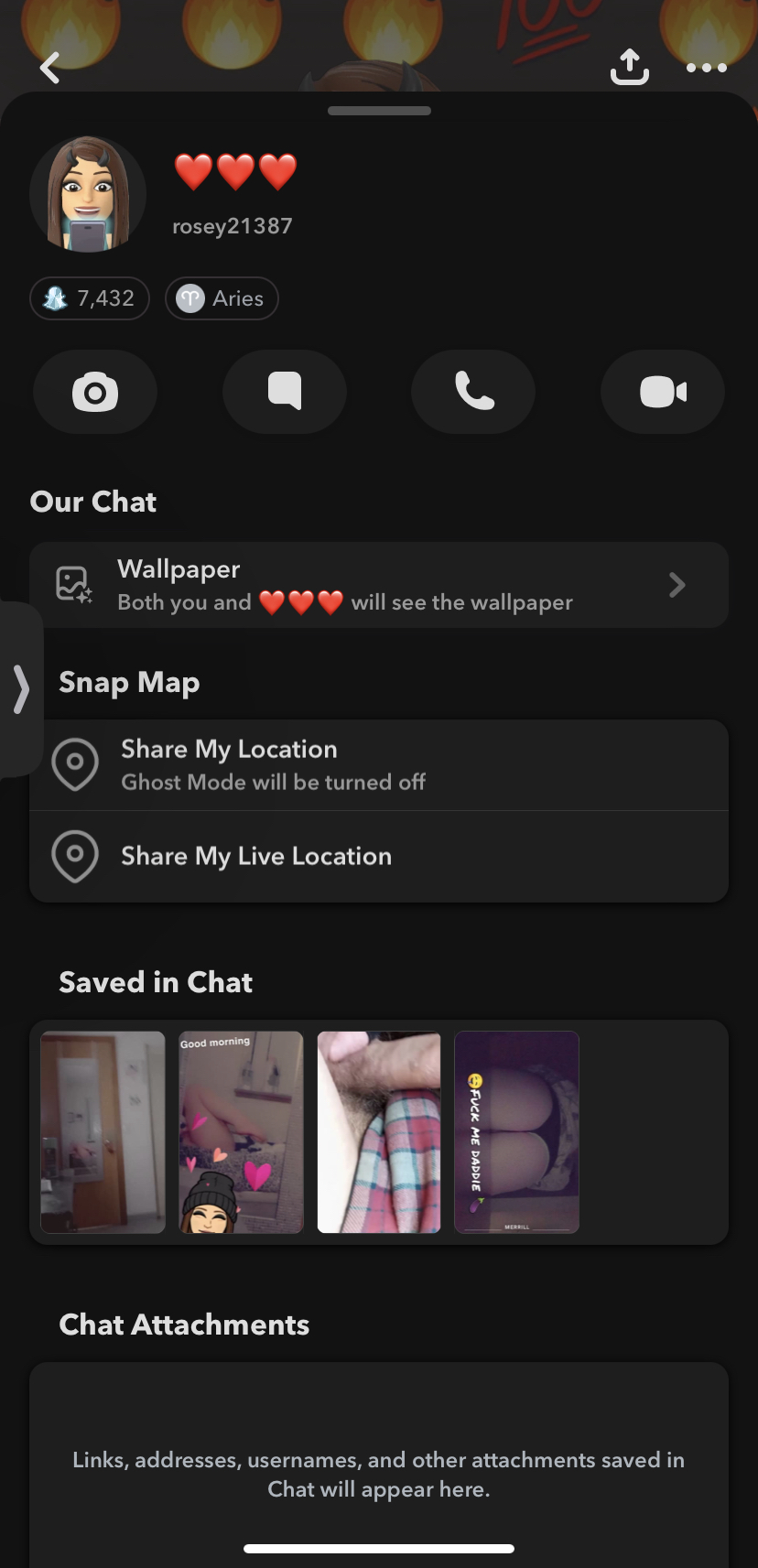Send a snap with the camera button

coord(95,393)
